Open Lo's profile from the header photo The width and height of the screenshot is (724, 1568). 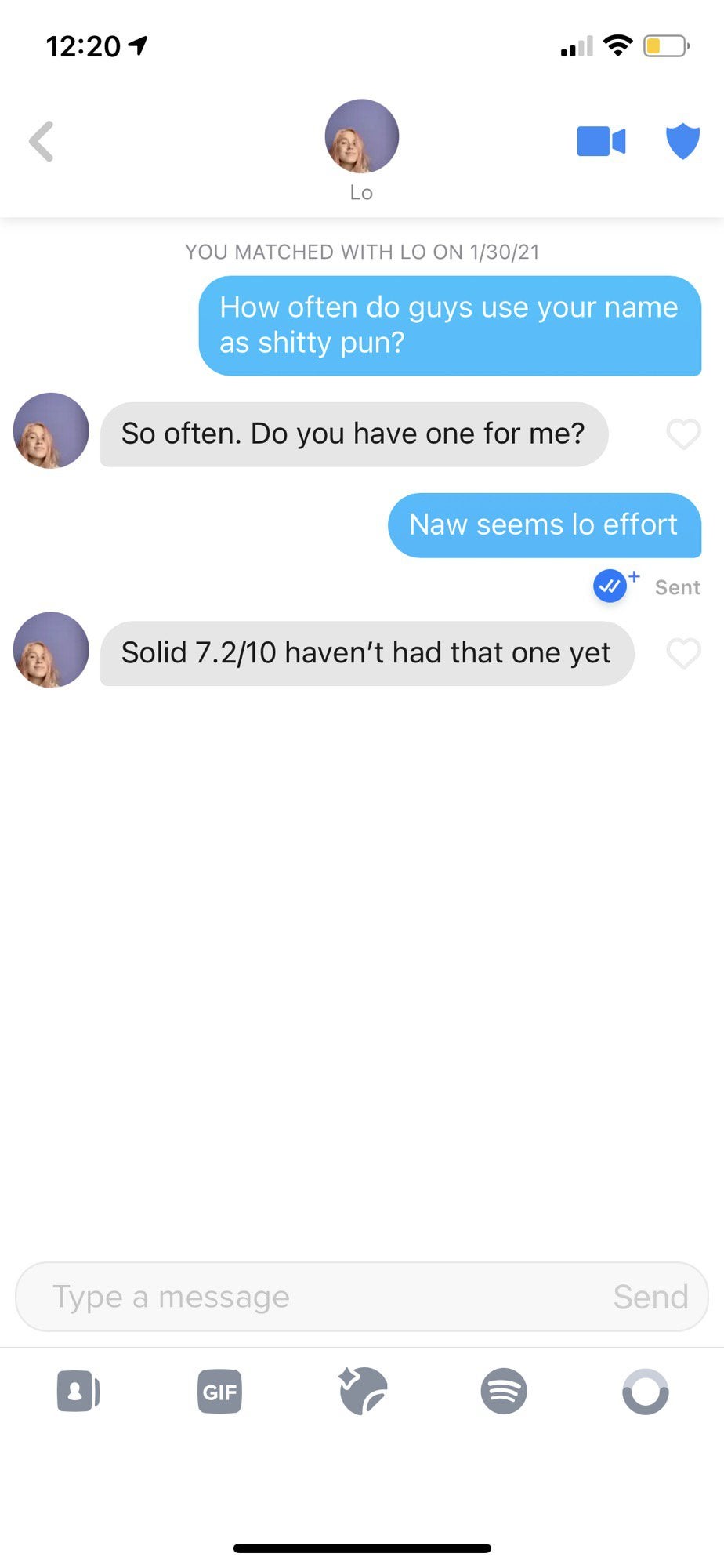point(362,136)
